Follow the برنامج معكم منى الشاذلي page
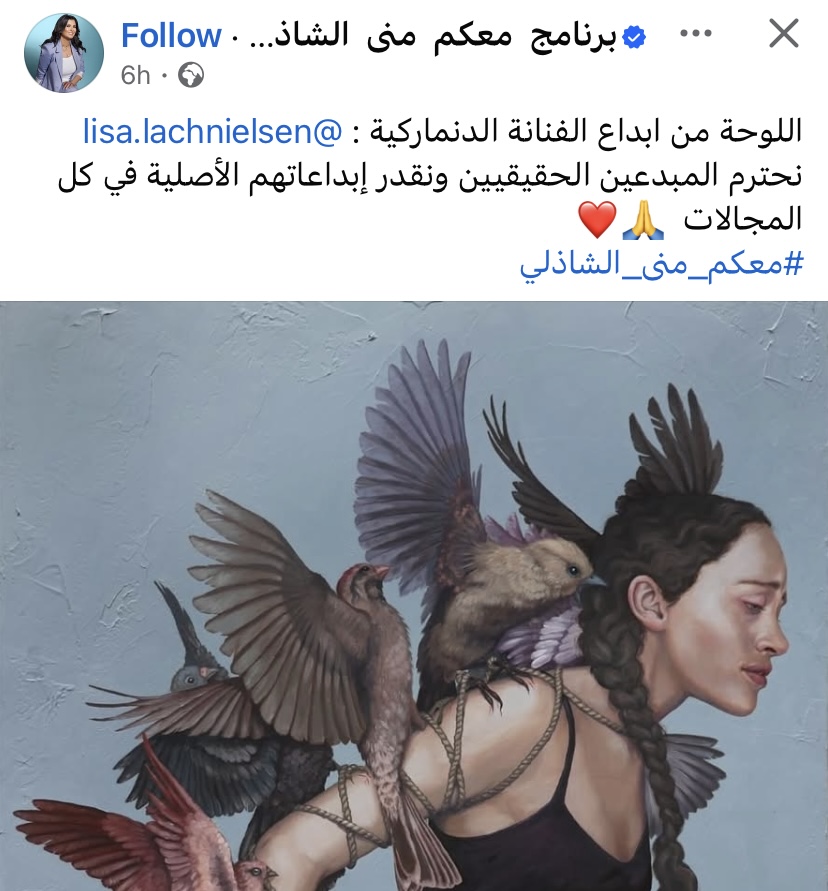The width and height of the screenshot is (828, 891). click(x=171, y=36)
